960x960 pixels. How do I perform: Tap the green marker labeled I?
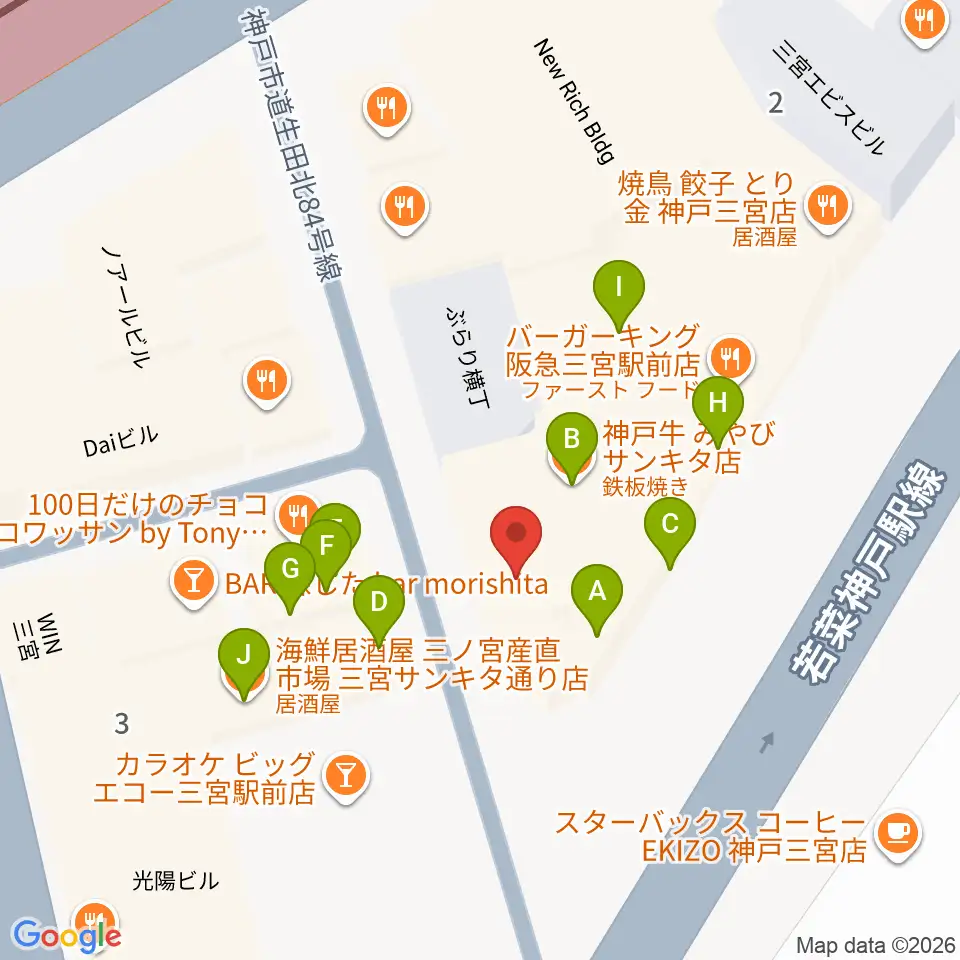(619, 294)
